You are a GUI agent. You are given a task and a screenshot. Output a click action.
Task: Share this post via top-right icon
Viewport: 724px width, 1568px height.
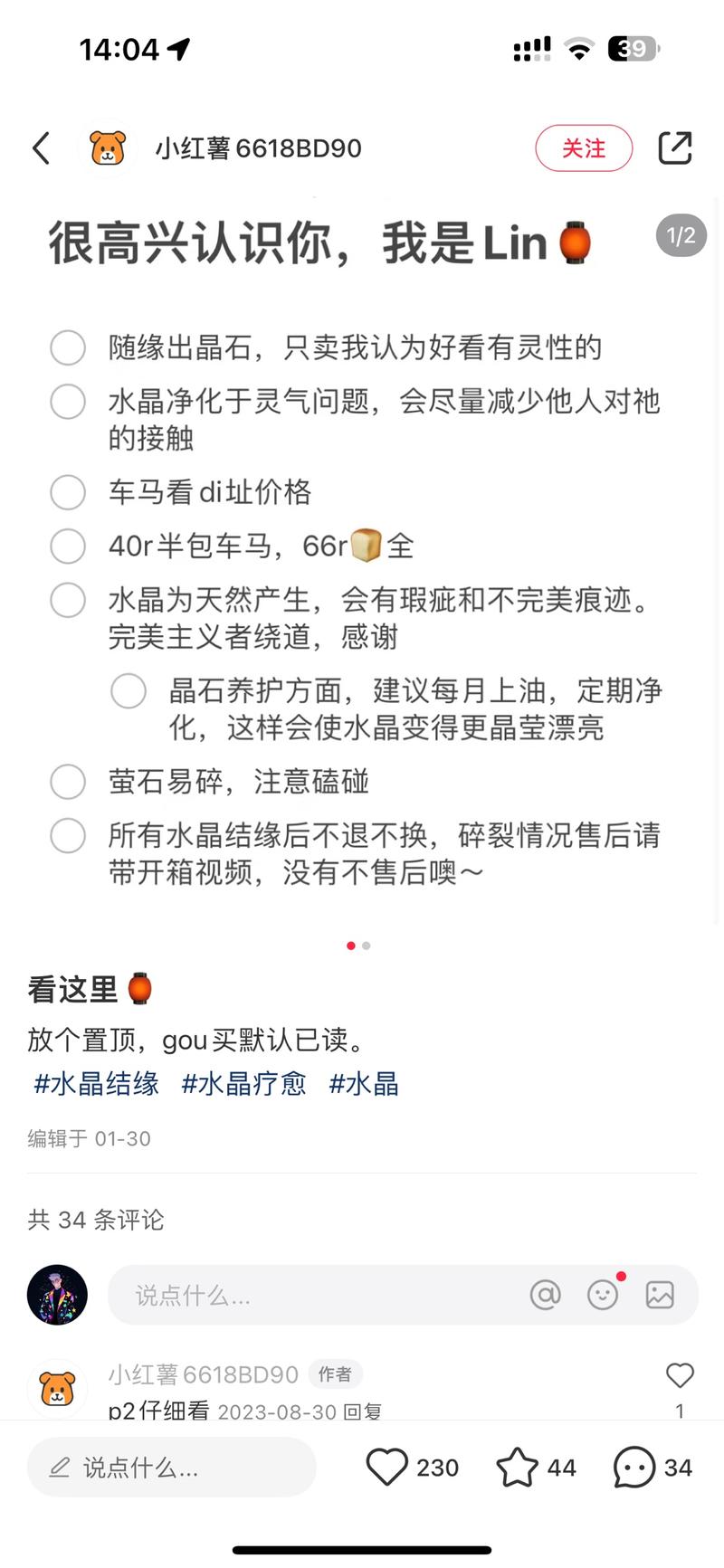click(674, 148)
